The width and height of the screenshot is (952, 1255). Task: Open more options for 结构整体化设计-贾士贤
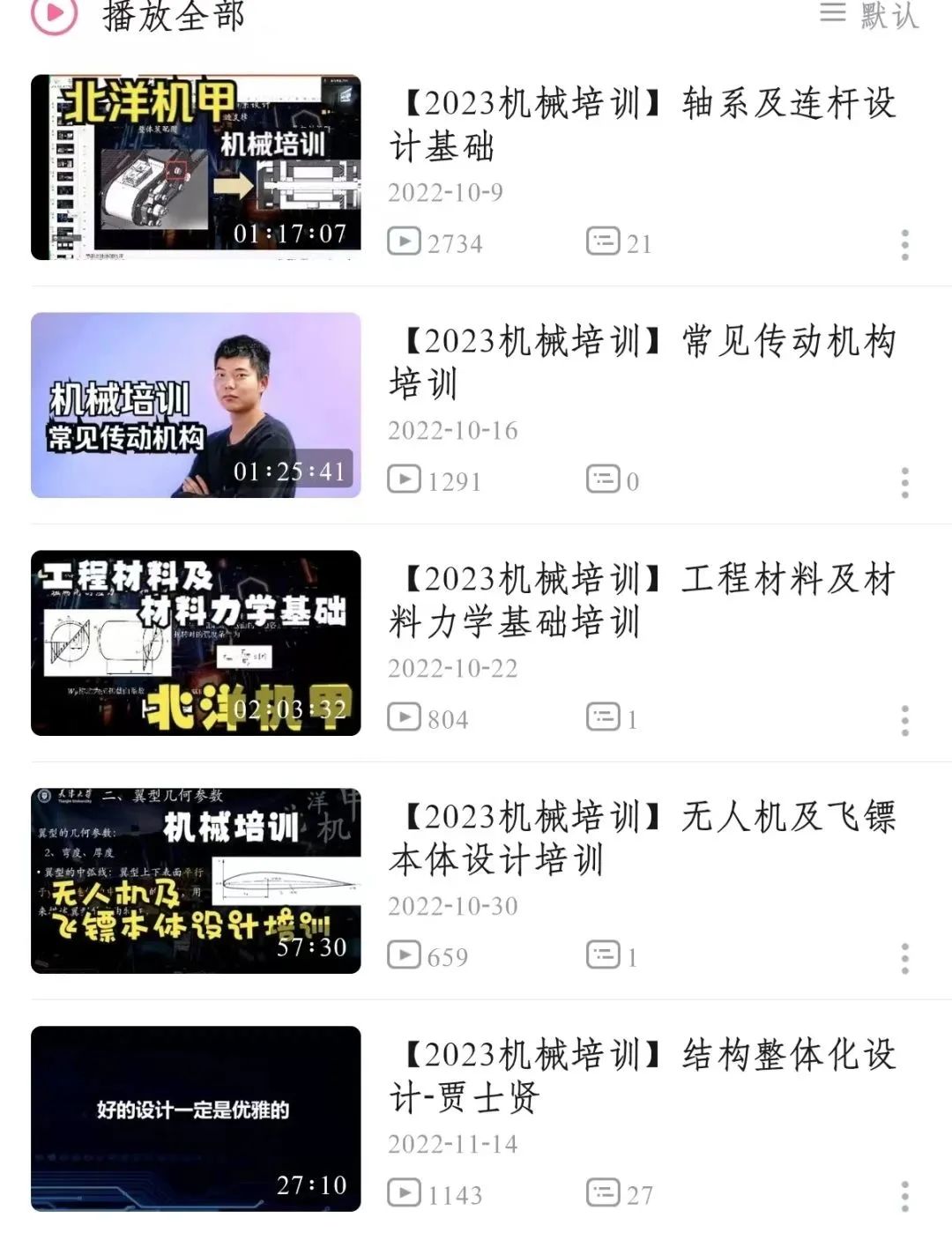point(904,1196)
